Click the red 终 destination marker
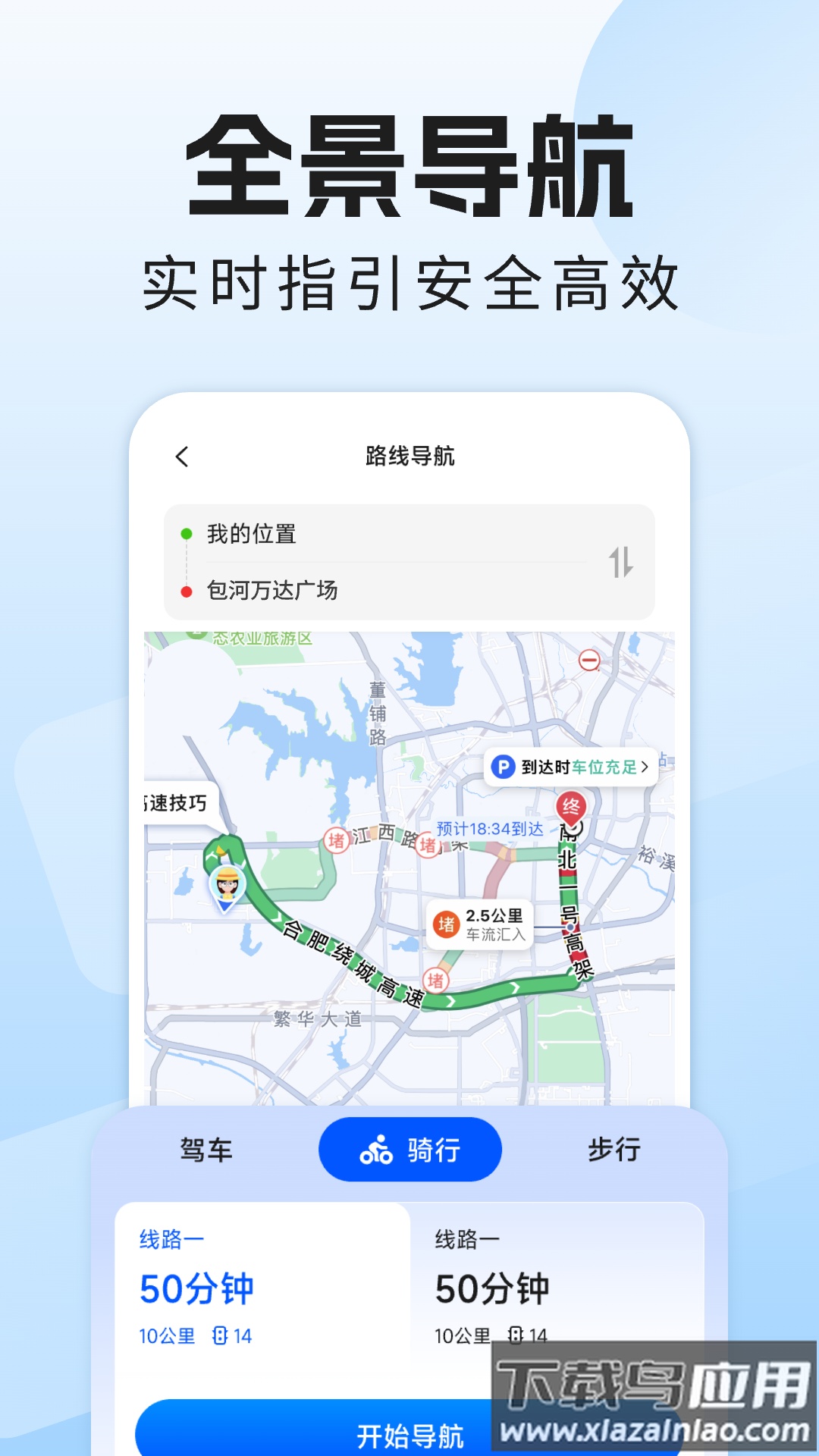 (571, 805)
